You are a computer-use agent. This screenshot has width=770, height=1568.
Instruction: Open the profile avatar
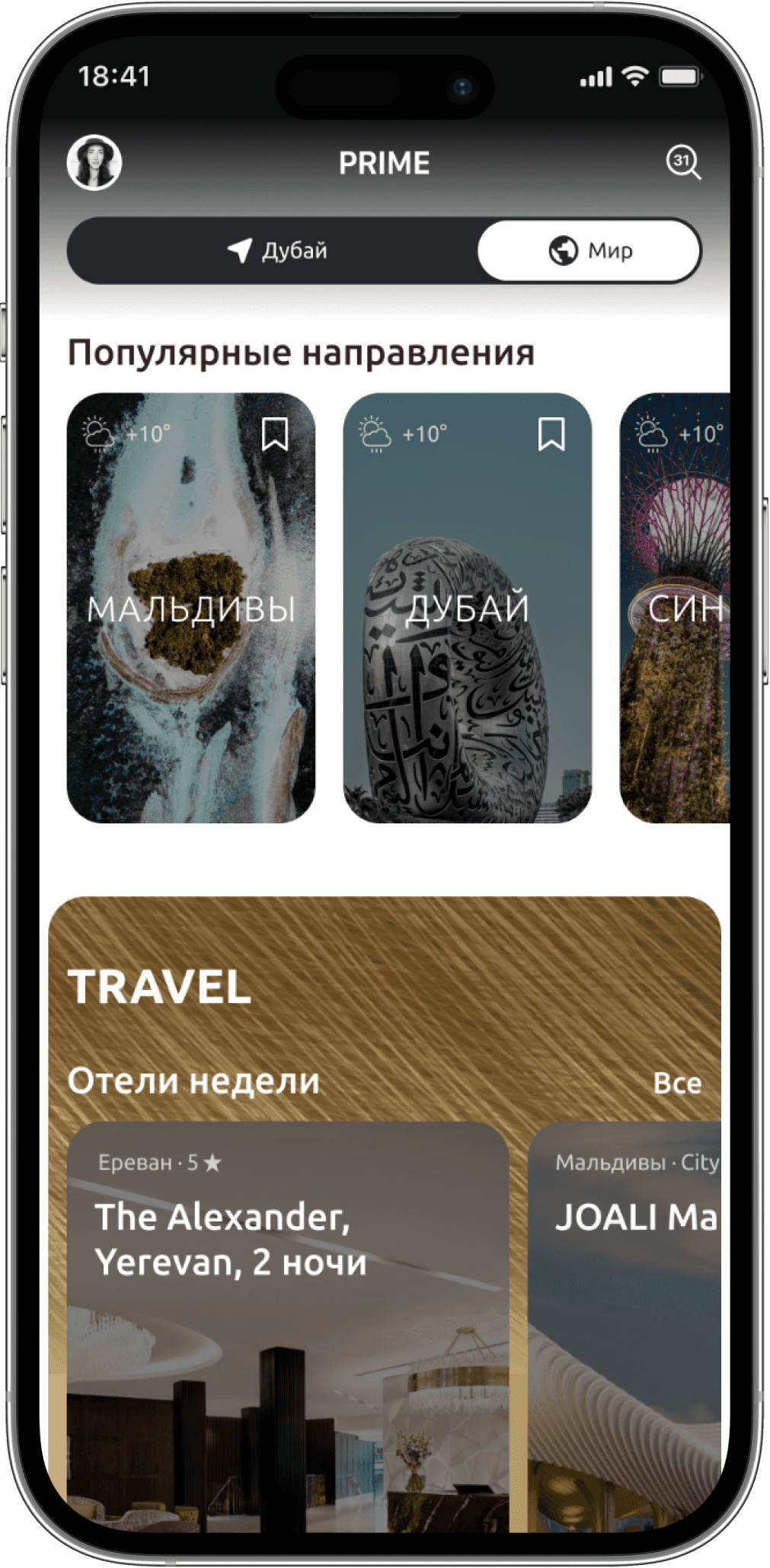[x=94, y=162]
